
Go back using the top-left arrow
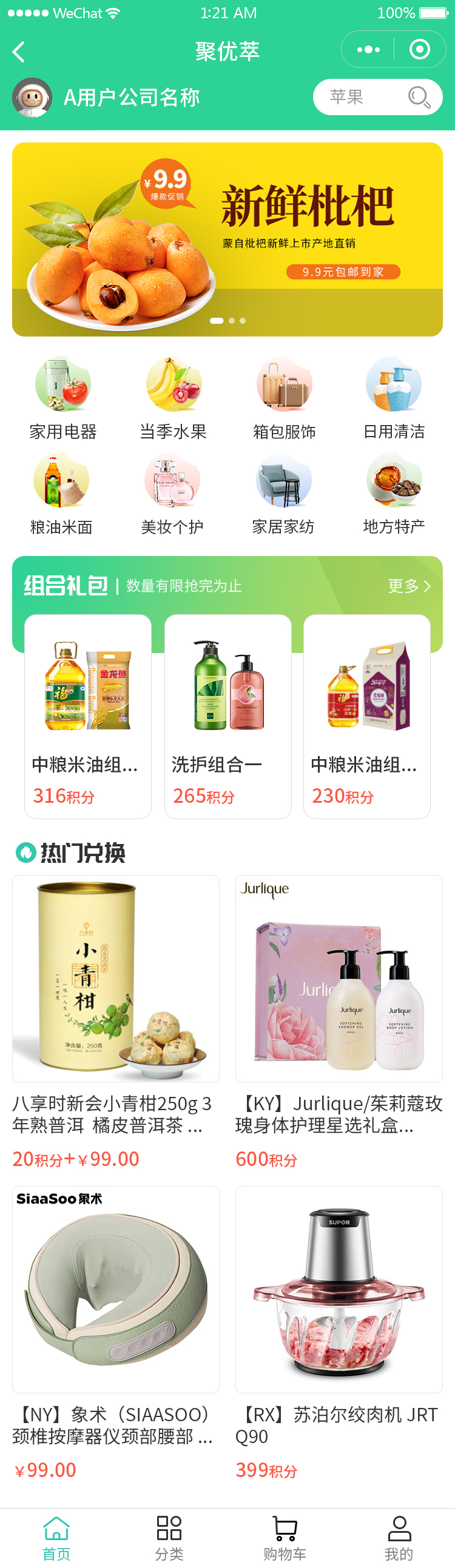[19, 52]
